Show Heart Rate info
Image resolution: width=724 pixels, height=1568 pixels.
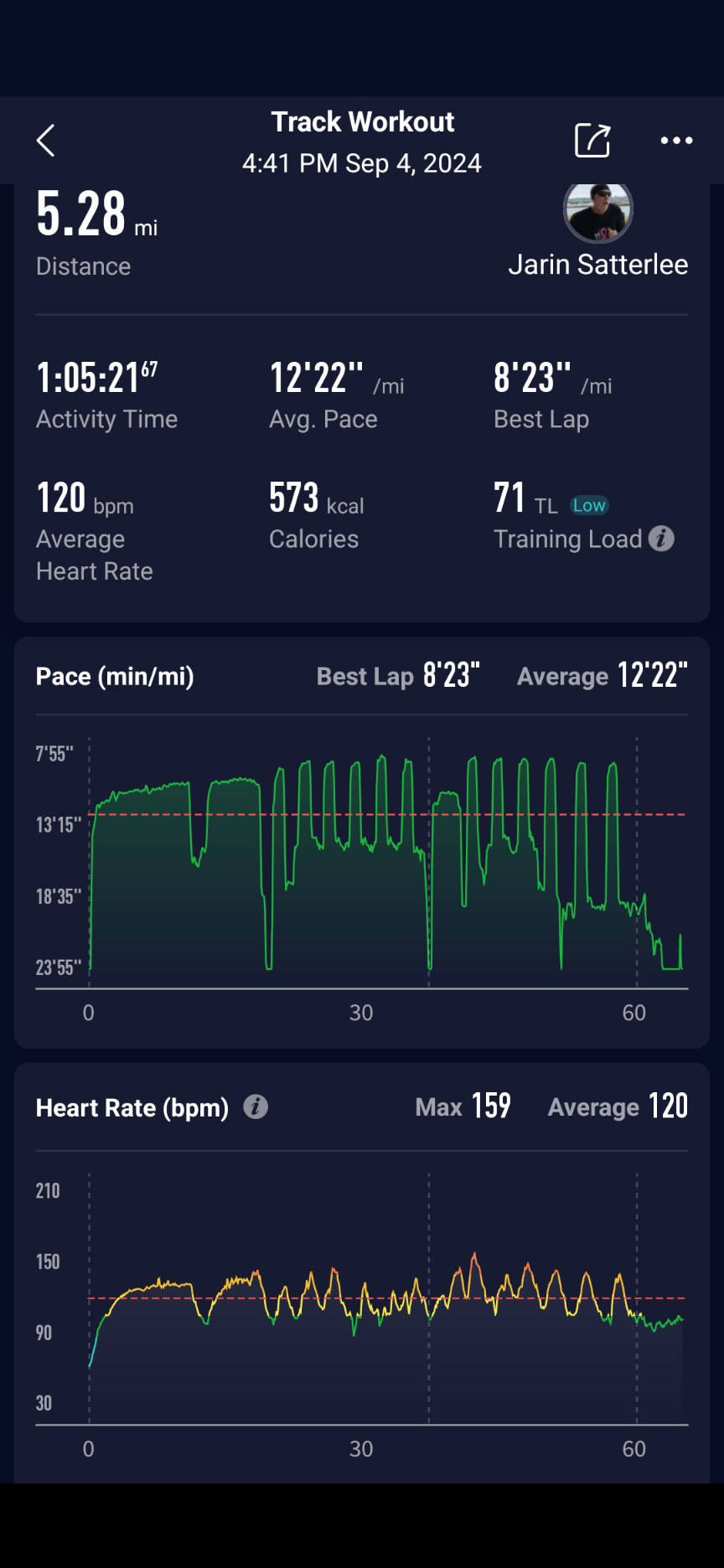(x=256, y=1107)
